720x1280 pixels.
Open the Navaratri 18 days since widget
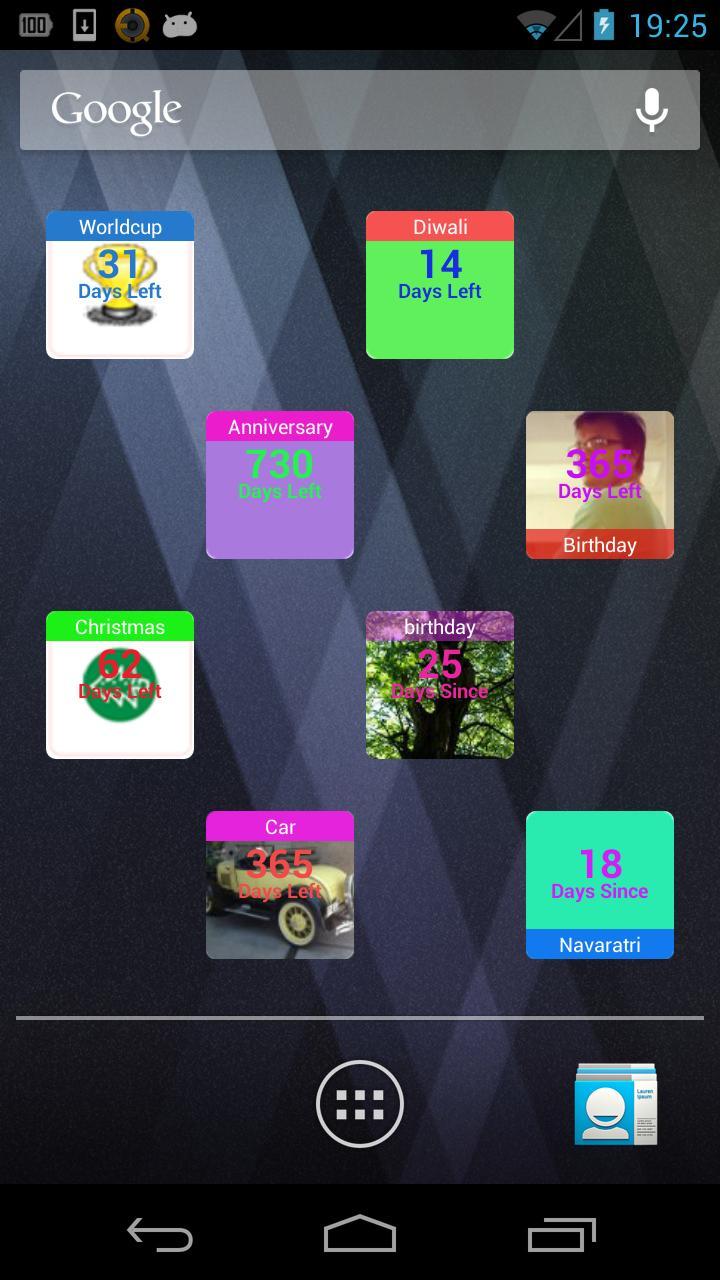click(x=600, y=885)
